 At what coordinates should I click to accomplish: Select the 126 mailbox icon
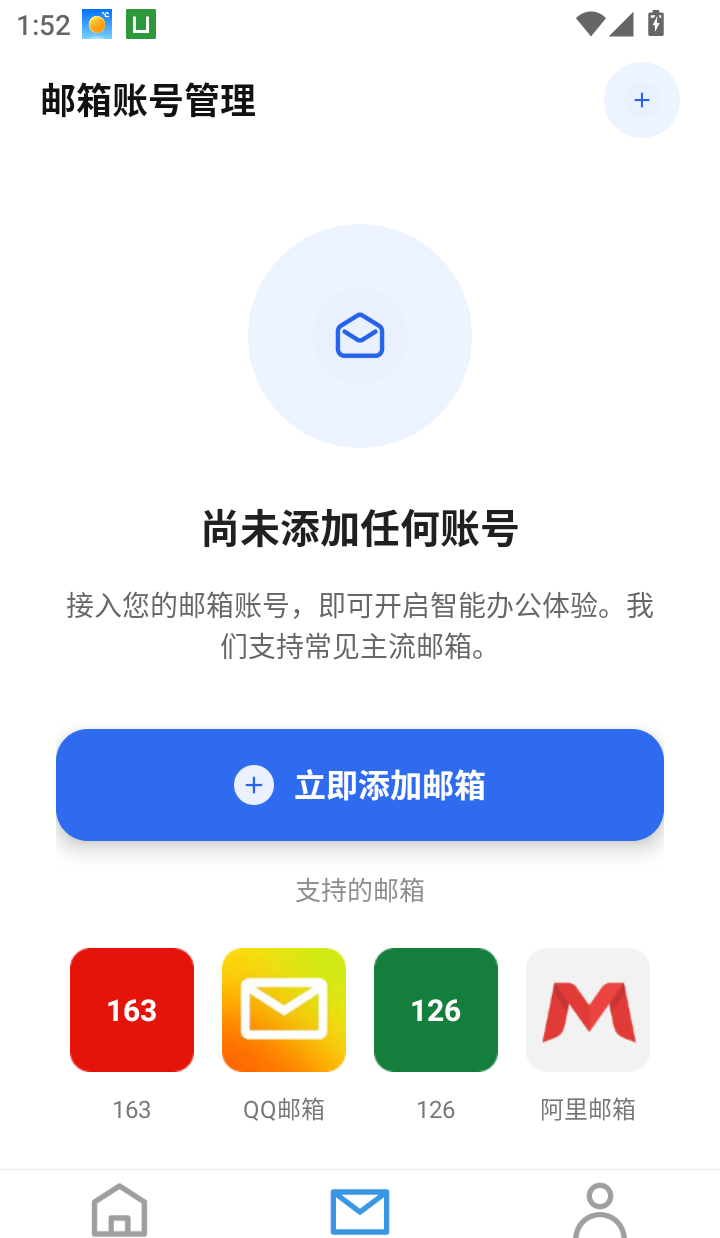coord(435,1009)
